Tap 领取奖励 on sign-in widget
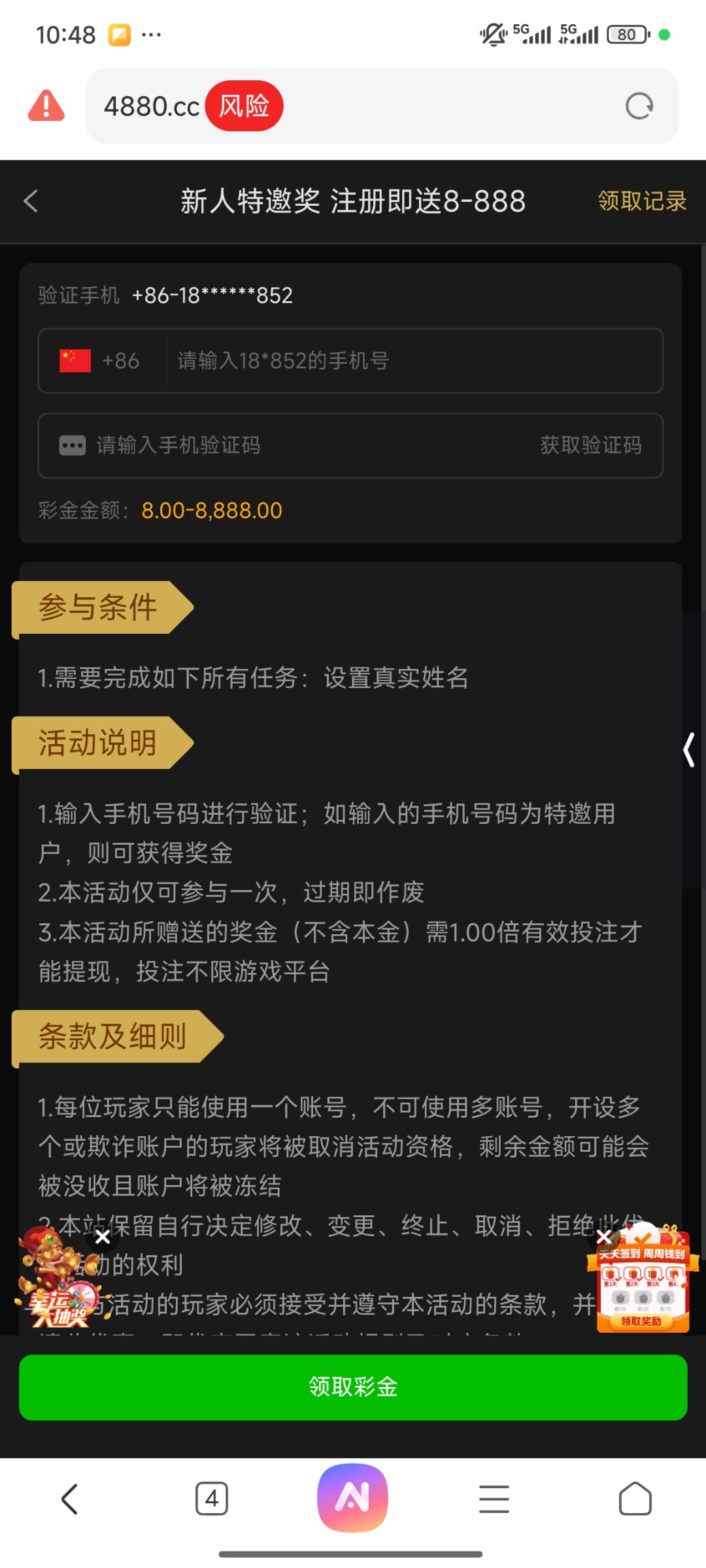The width and height of the screenshot is (706, 1568). tap(641, 1321)
